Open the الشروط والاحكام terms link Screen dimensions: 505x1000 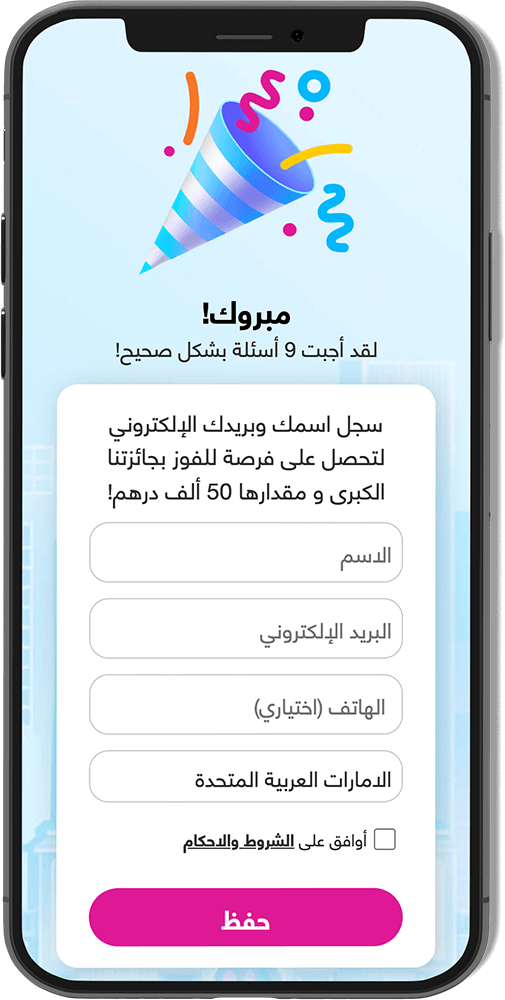[239, 841]
